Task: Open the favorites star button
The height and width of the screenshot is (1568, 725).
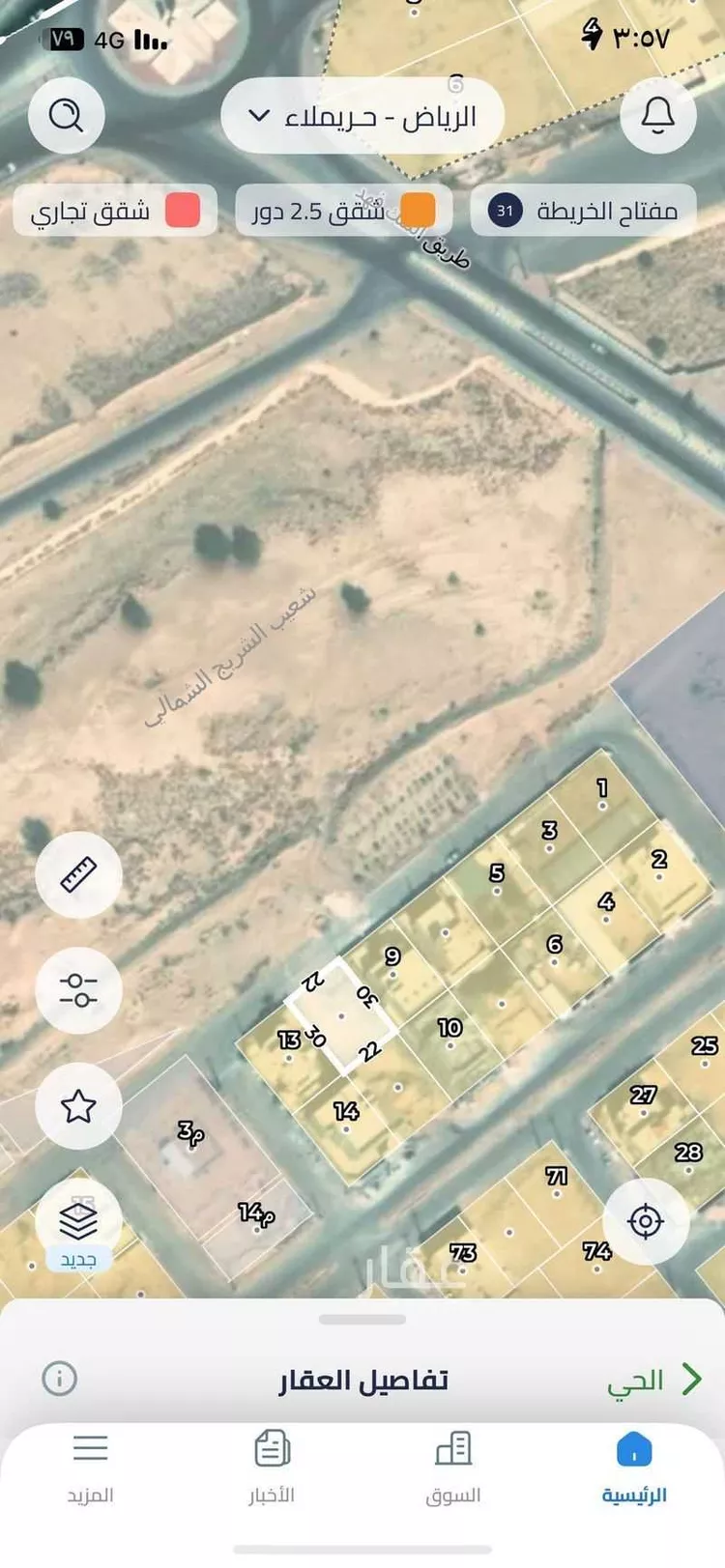Action: pyautogui.click(x=78, y=1105)
